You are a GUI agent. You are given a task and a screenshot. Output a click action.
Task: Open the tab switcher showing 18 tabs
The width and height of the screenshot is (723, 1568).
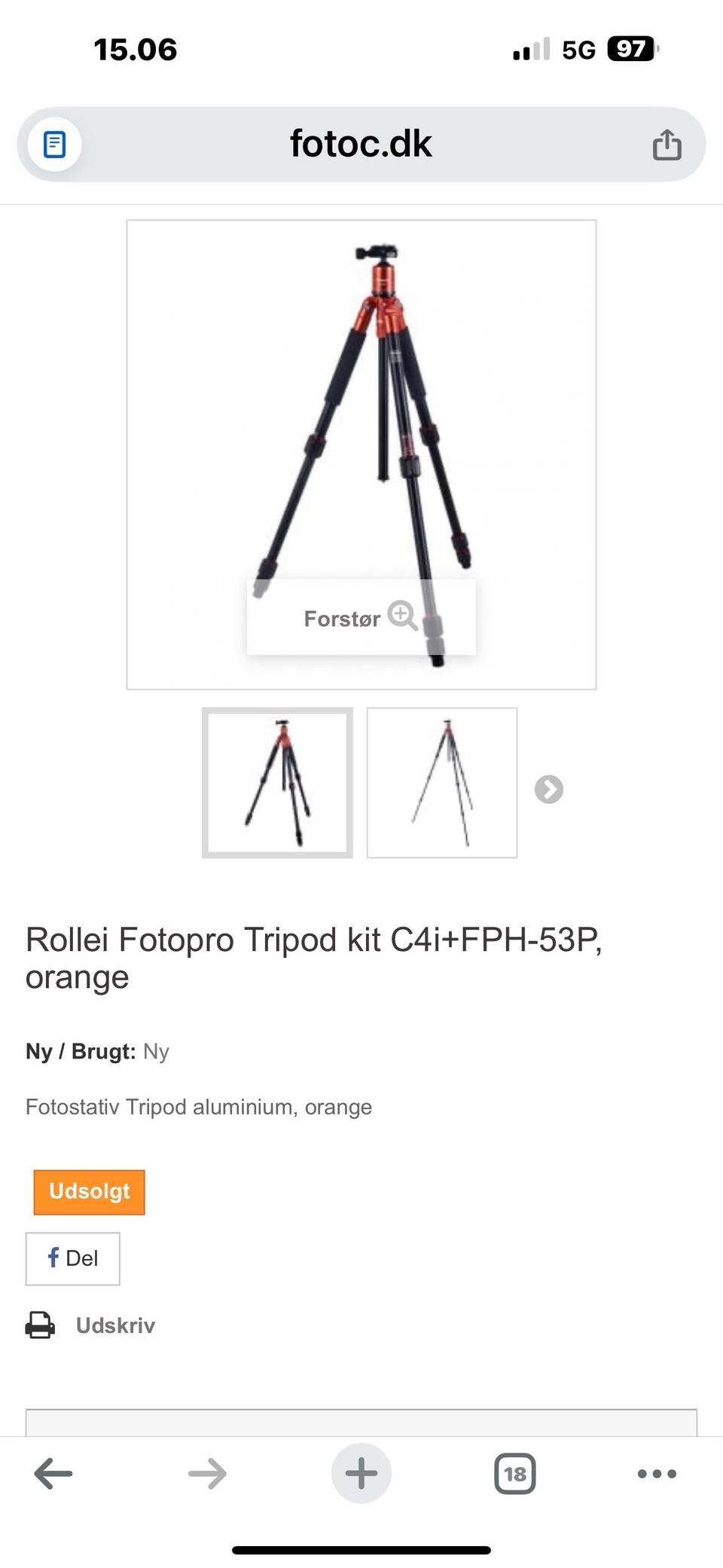coord(515,1473)
